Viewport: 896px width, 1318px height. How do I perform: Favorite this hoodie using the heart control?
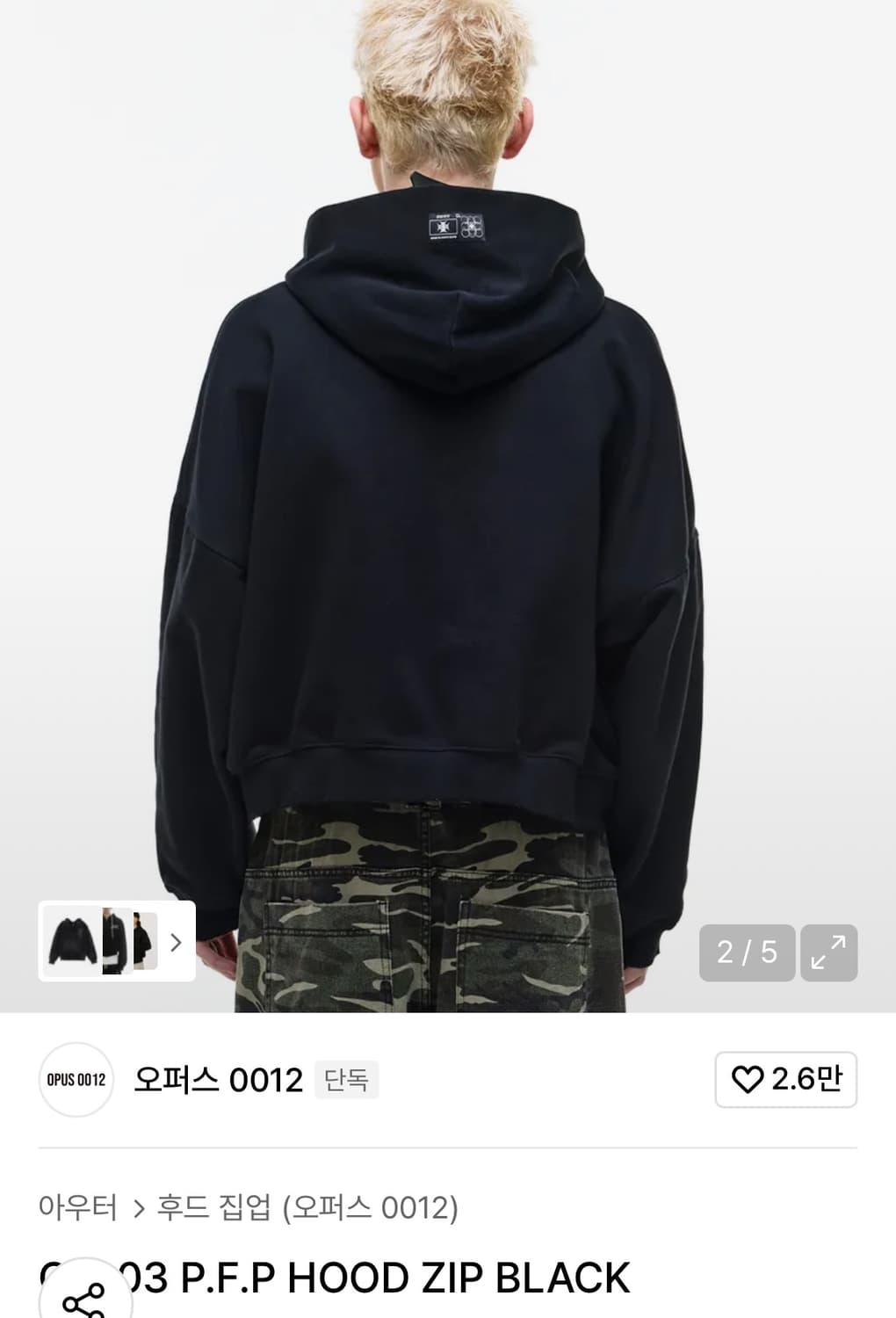coord(785,1080)
